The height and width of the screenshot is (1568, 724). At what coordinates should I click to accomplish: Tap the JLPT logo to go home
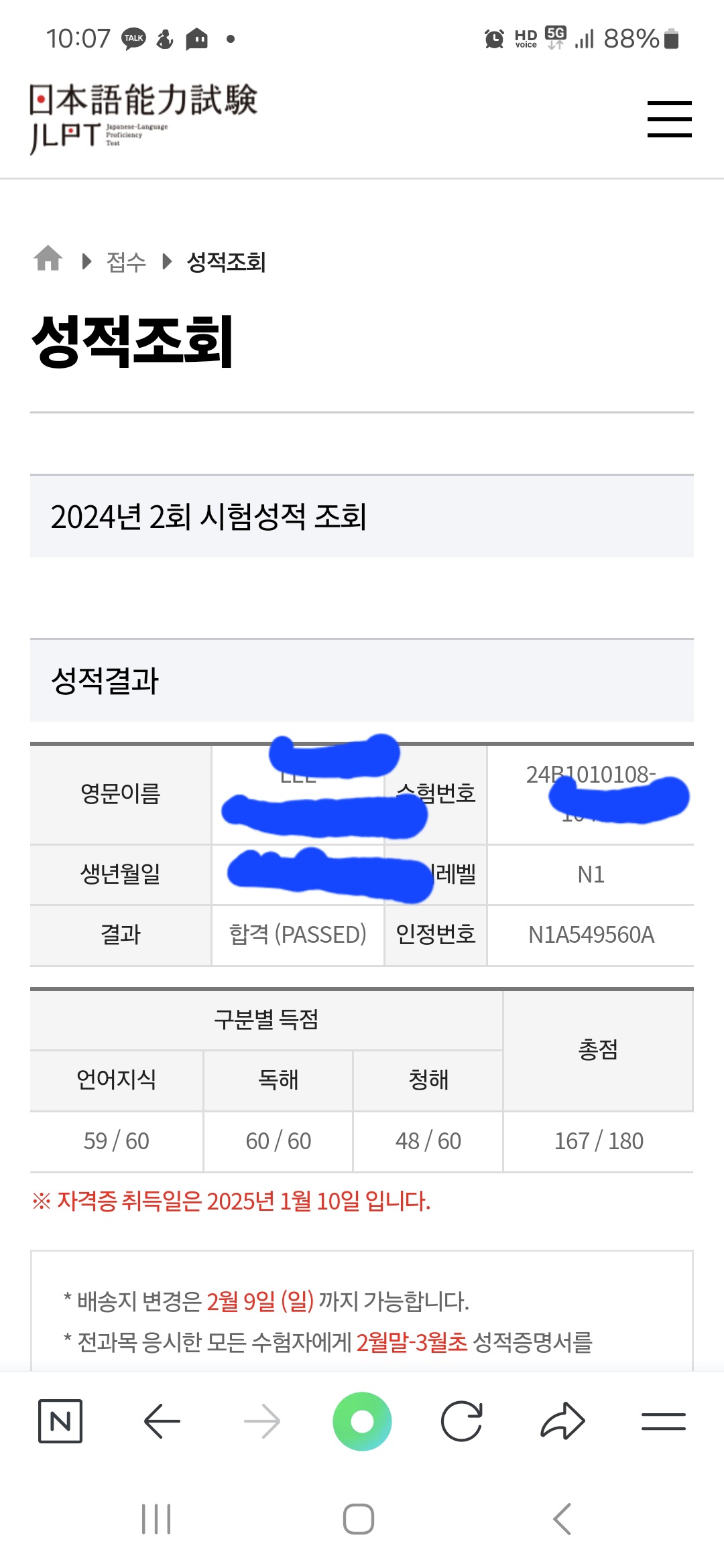click(x=143, y=118)
